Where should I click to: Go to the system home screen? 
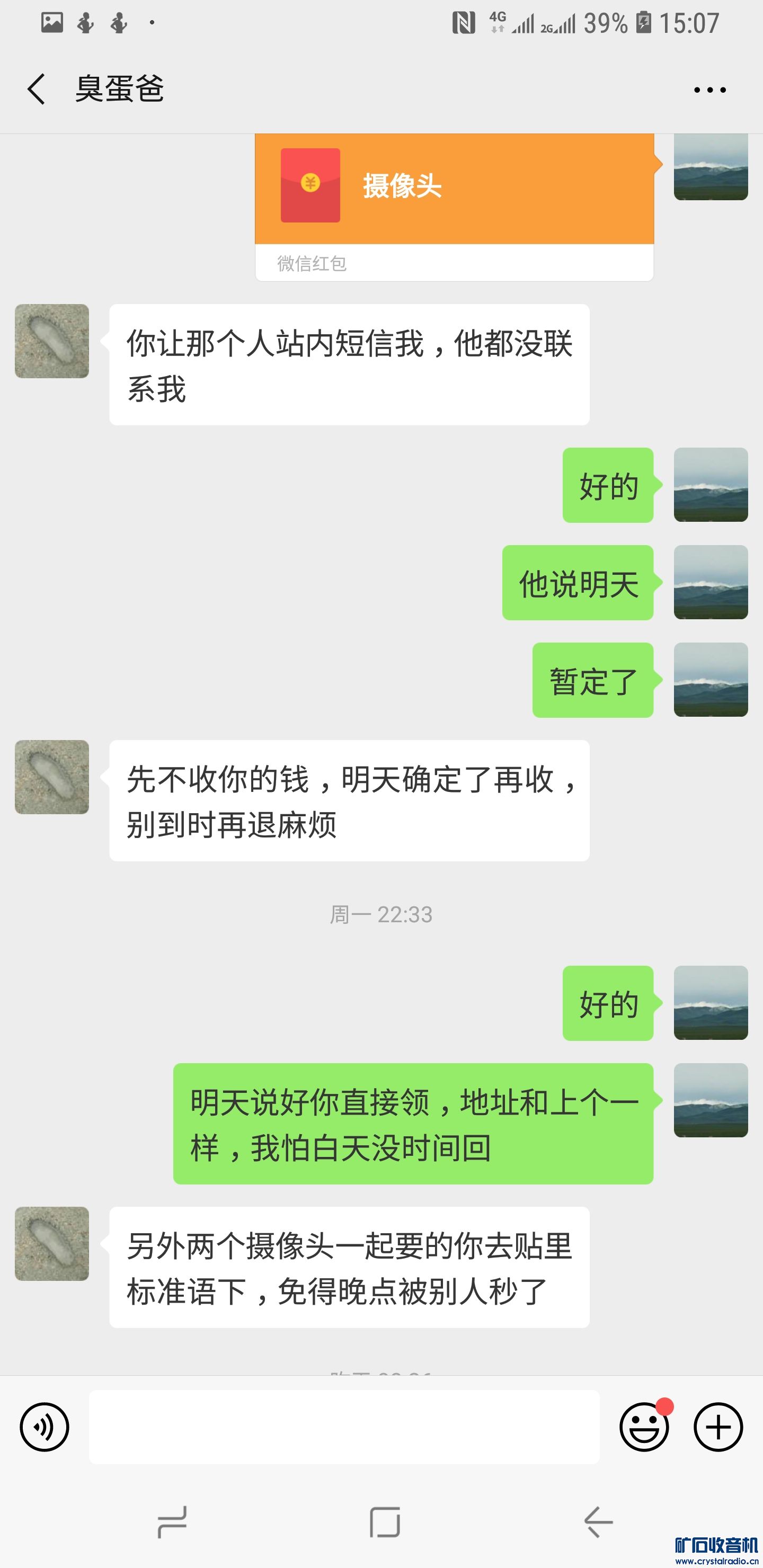[385, 1522]
